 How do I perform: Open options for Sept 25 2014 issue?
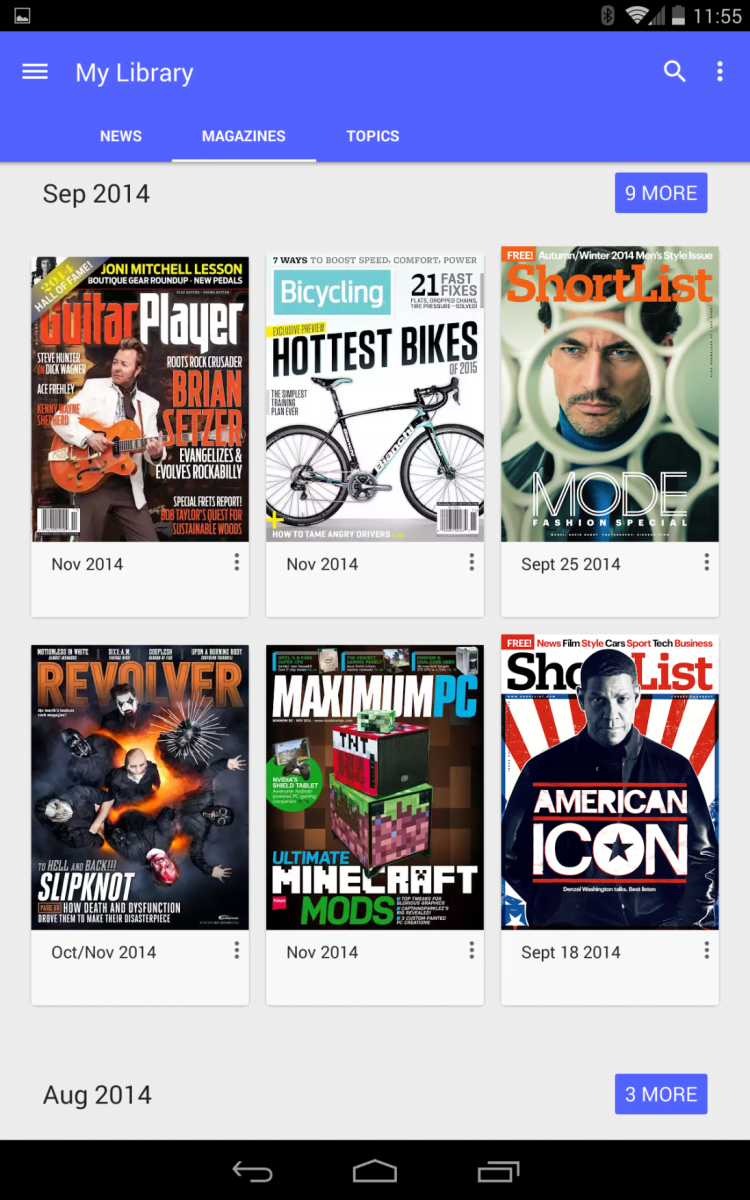pyautogui.click(x=707, y=563)
